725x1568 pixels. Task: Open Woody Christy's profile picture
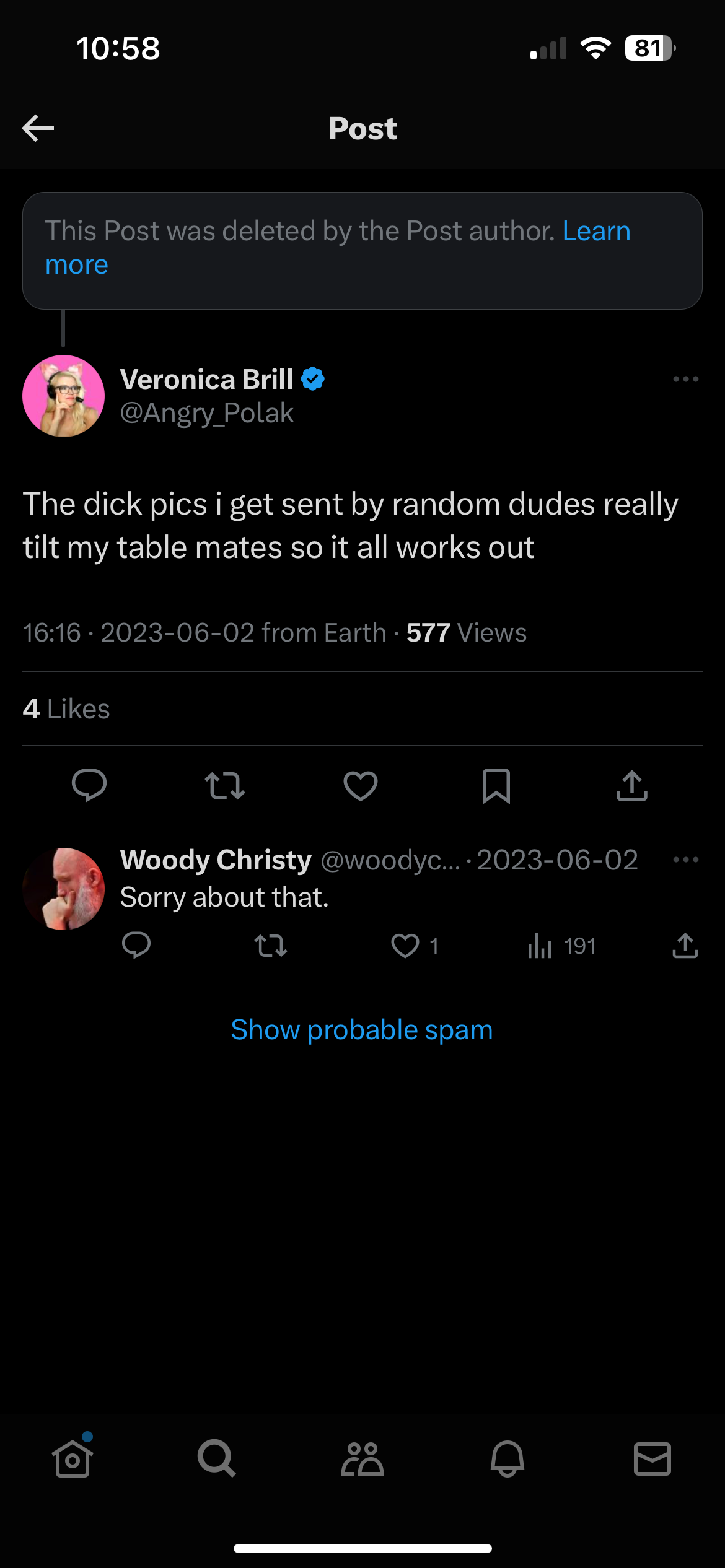tap(63, 889)
